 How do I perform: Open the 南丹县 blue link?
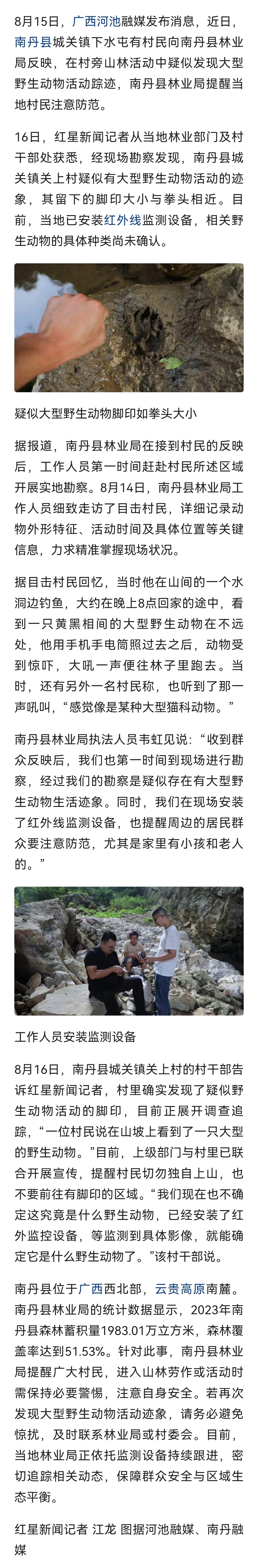(33, 42)
